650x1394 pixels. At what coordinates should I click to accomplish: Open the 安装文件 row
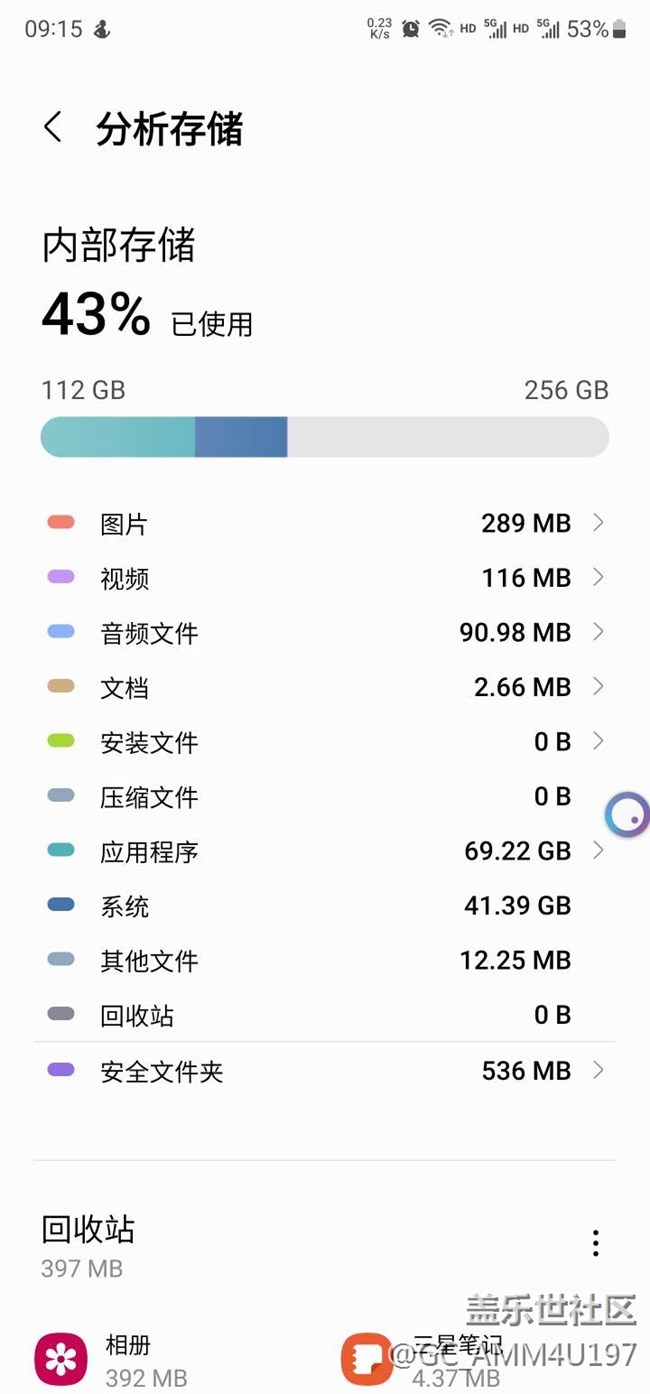[325, 742]
